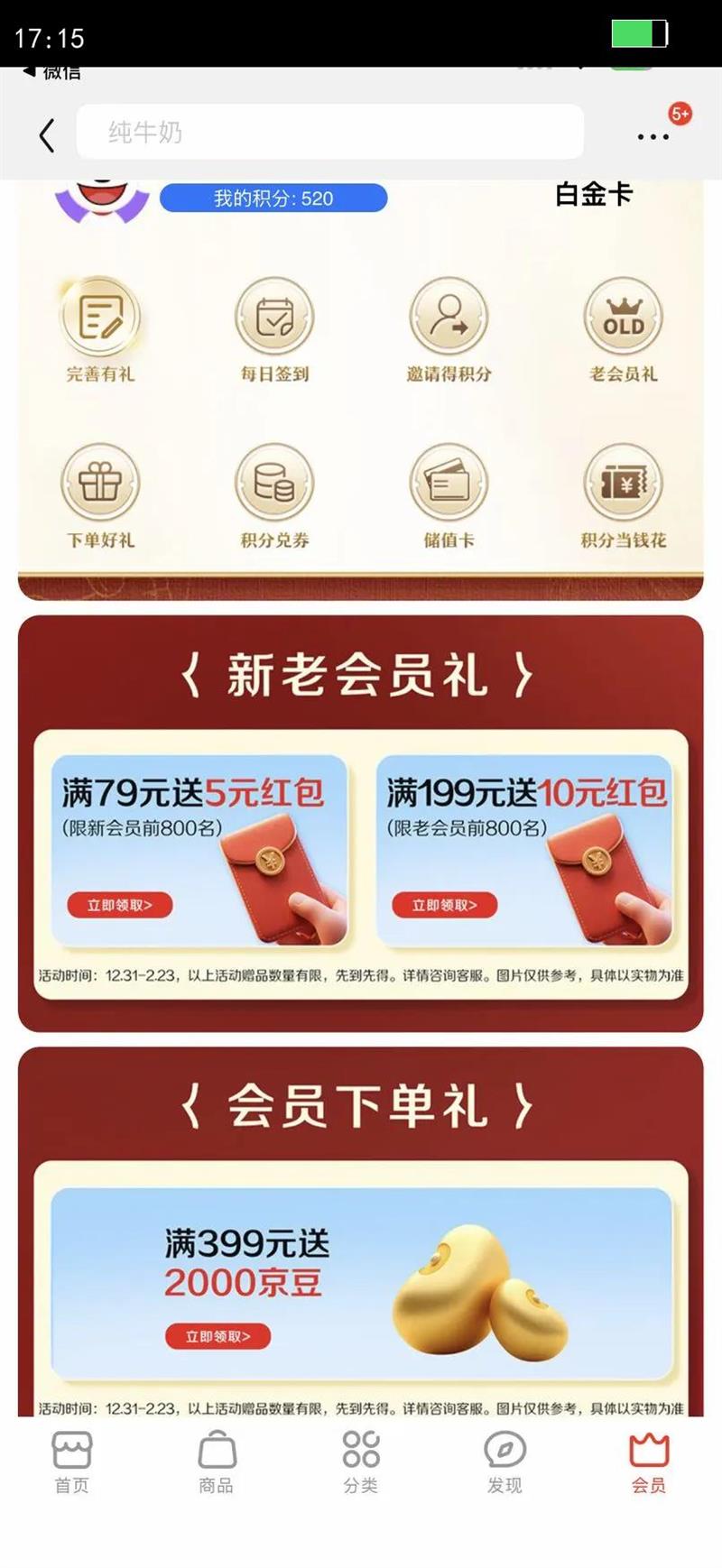Open the 积分当钱花 voucher icon
This screenshot has height=1568, width=722.
(x=623, y=484)
